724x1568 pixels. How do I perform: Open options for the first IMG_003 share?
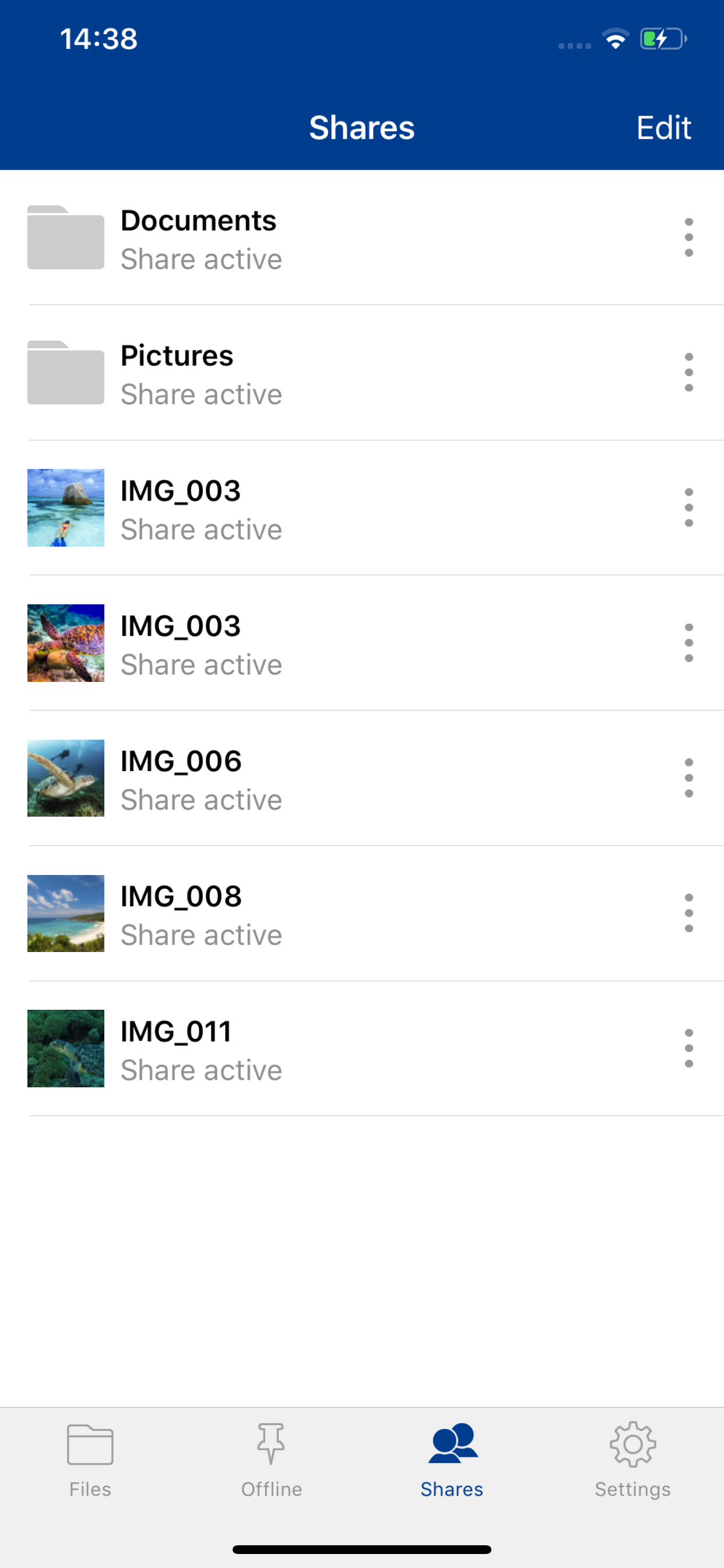688,508
